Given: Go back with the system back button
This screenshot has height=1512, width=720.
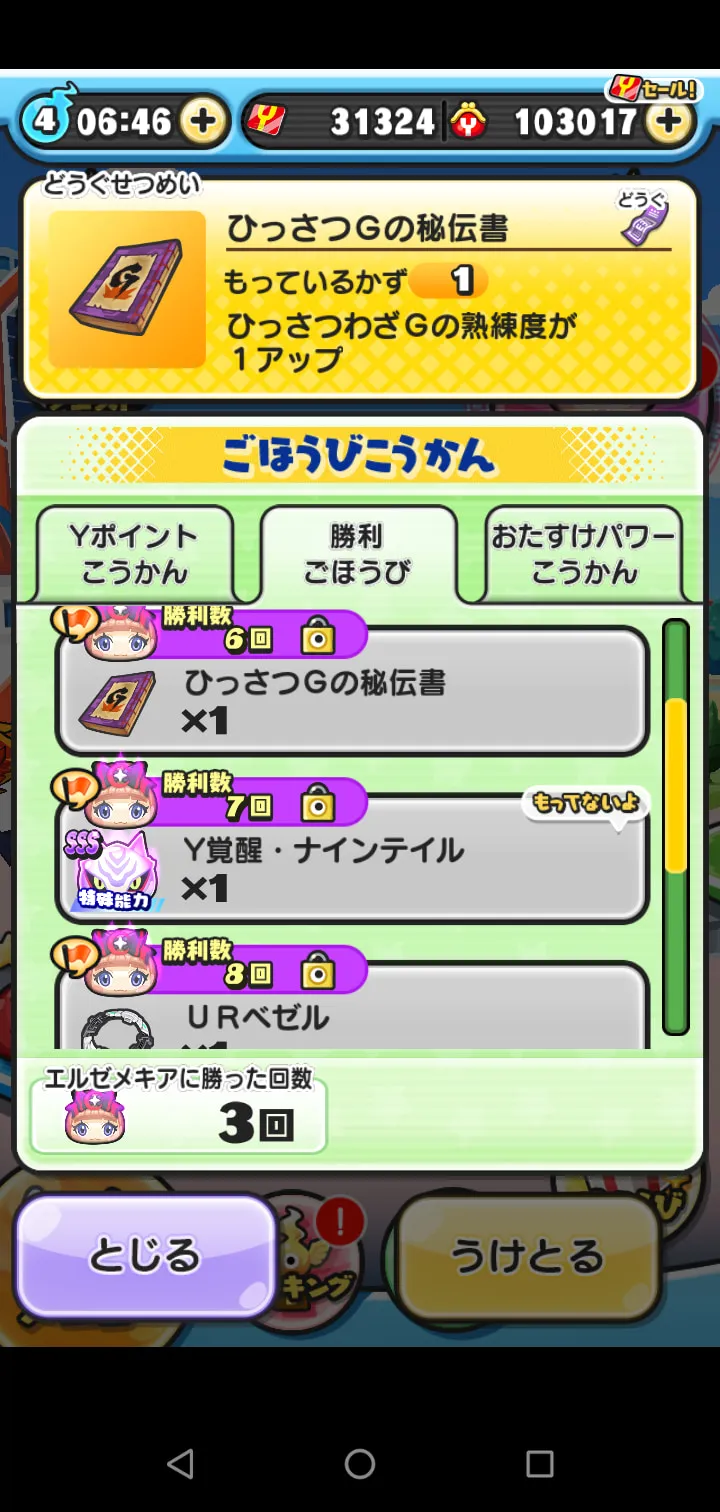Looking at the screenshot, I should point(180,1464).
